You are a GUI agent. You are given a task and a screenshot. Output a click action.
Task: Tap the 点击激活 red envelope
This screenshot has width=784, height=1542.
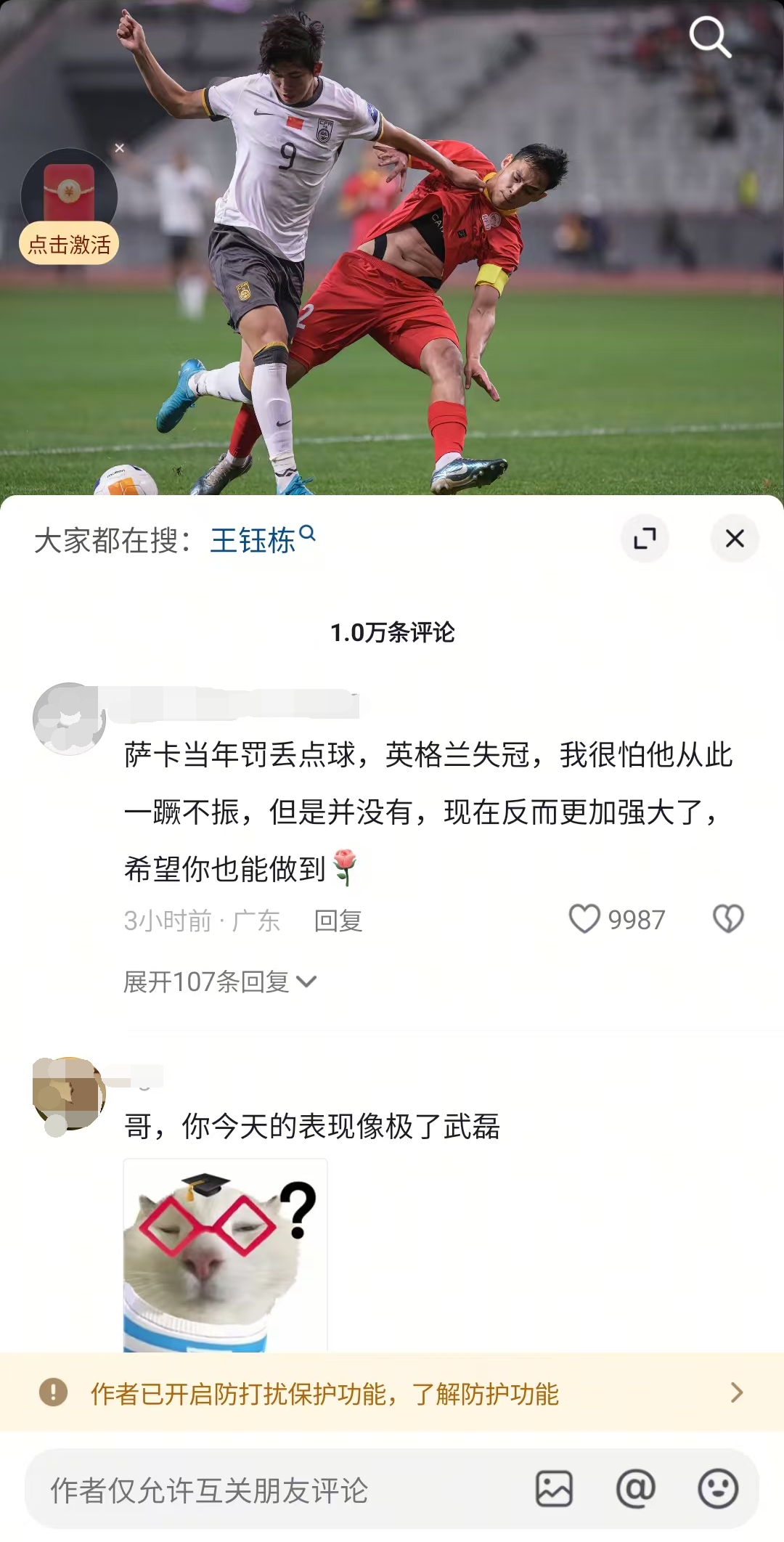(69, 207)
